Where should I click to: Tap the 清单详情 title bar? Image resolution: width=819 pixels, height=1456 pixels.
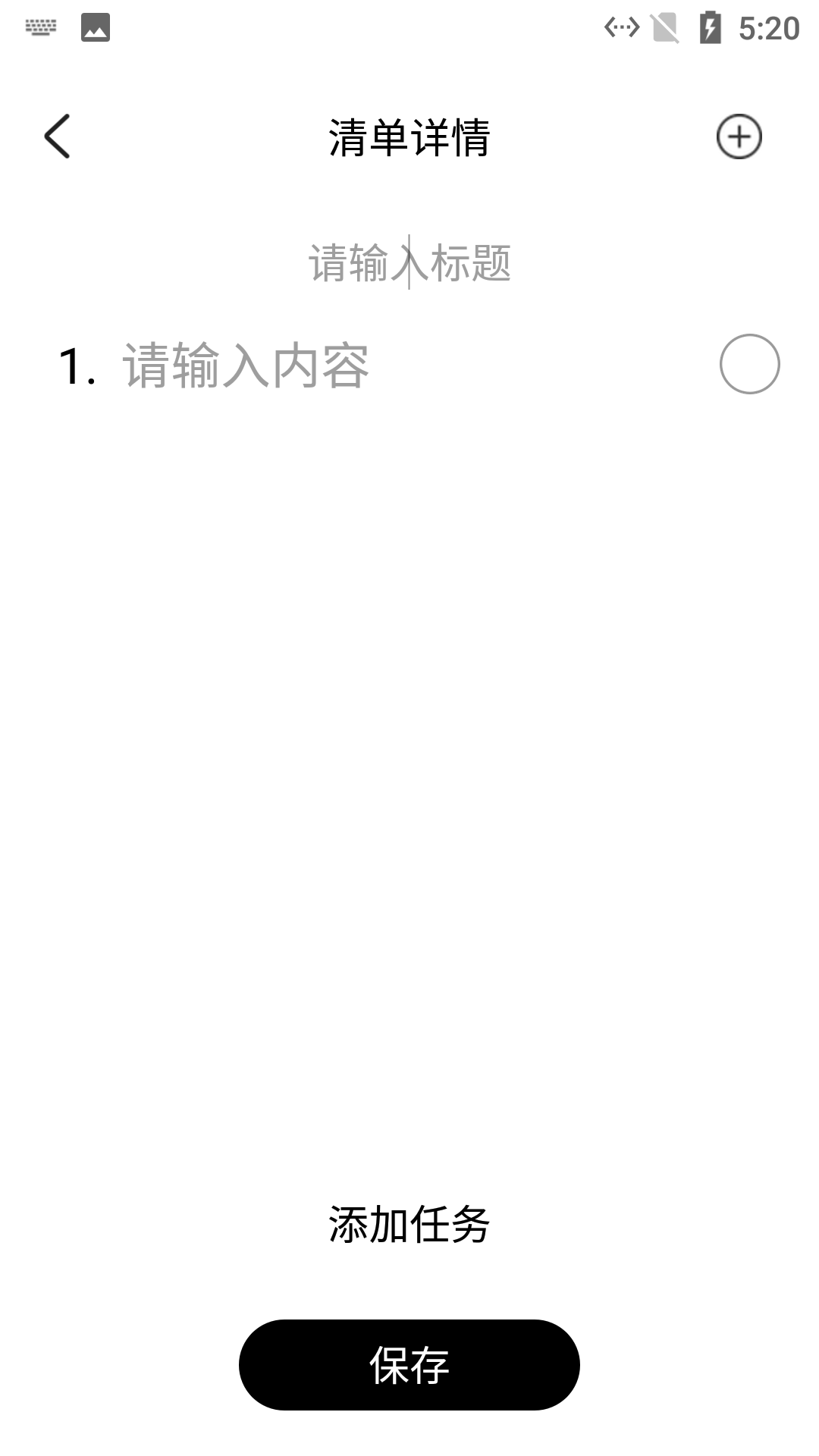(409, 137)
